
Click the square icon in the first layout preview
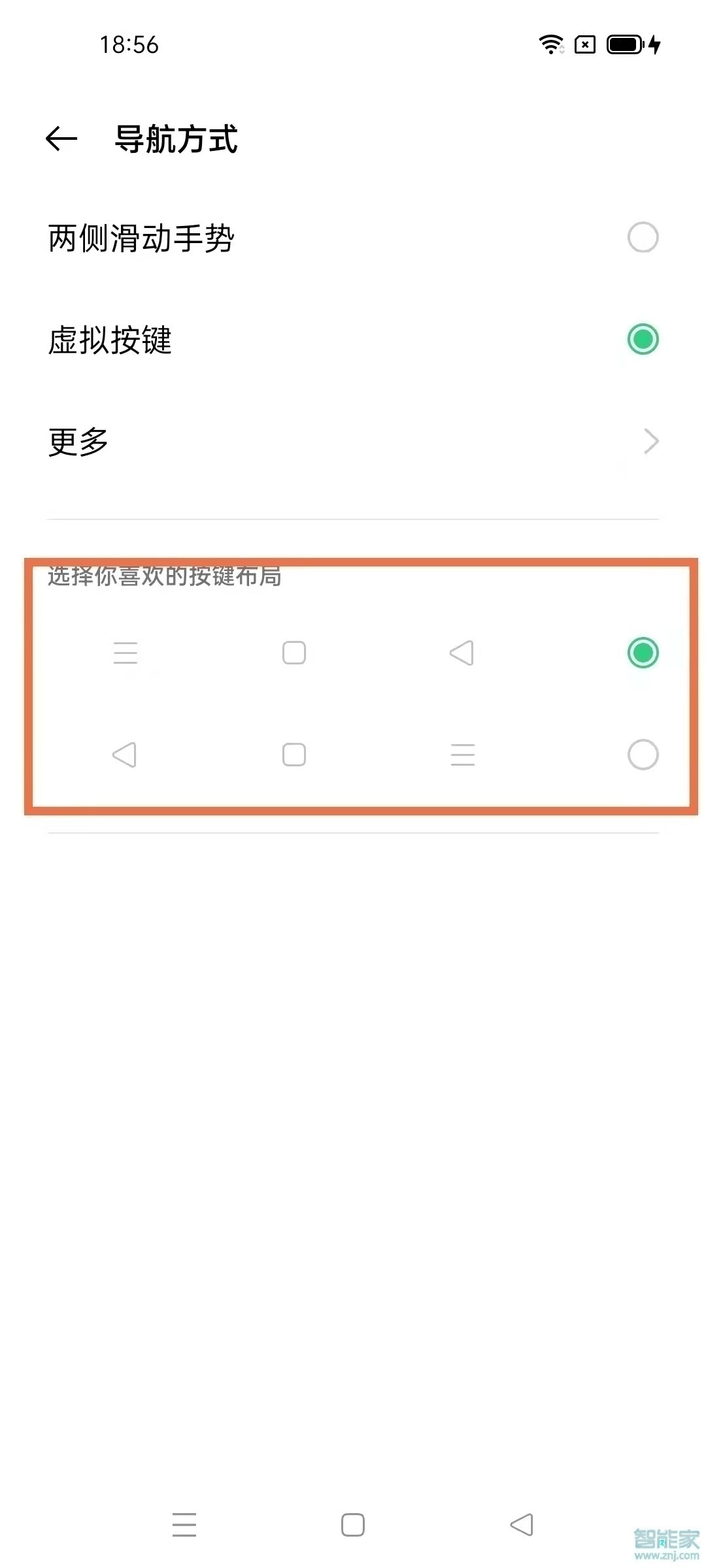click(292, 653)
